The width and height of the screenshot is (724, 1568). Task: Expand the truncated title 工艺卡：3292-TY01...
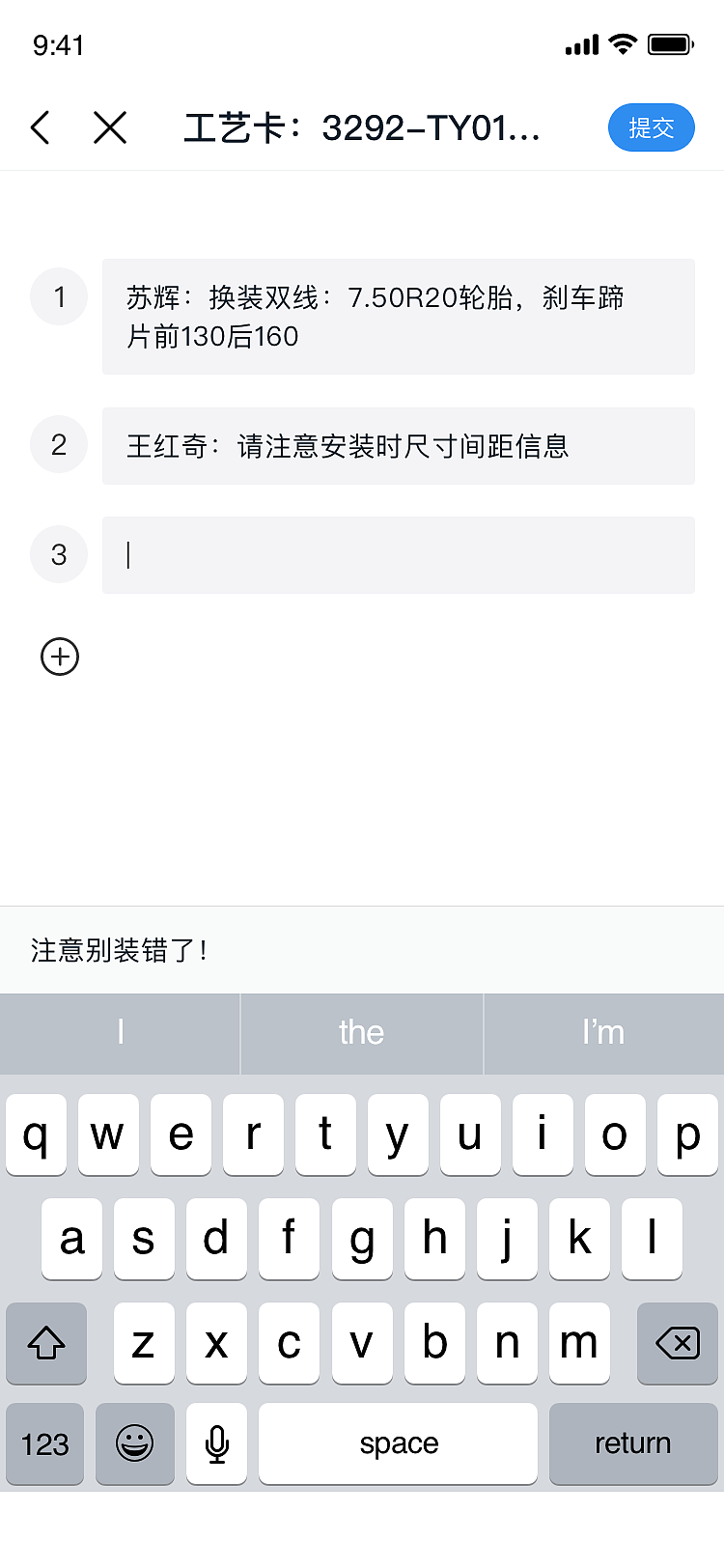click(x=362, y=126)
